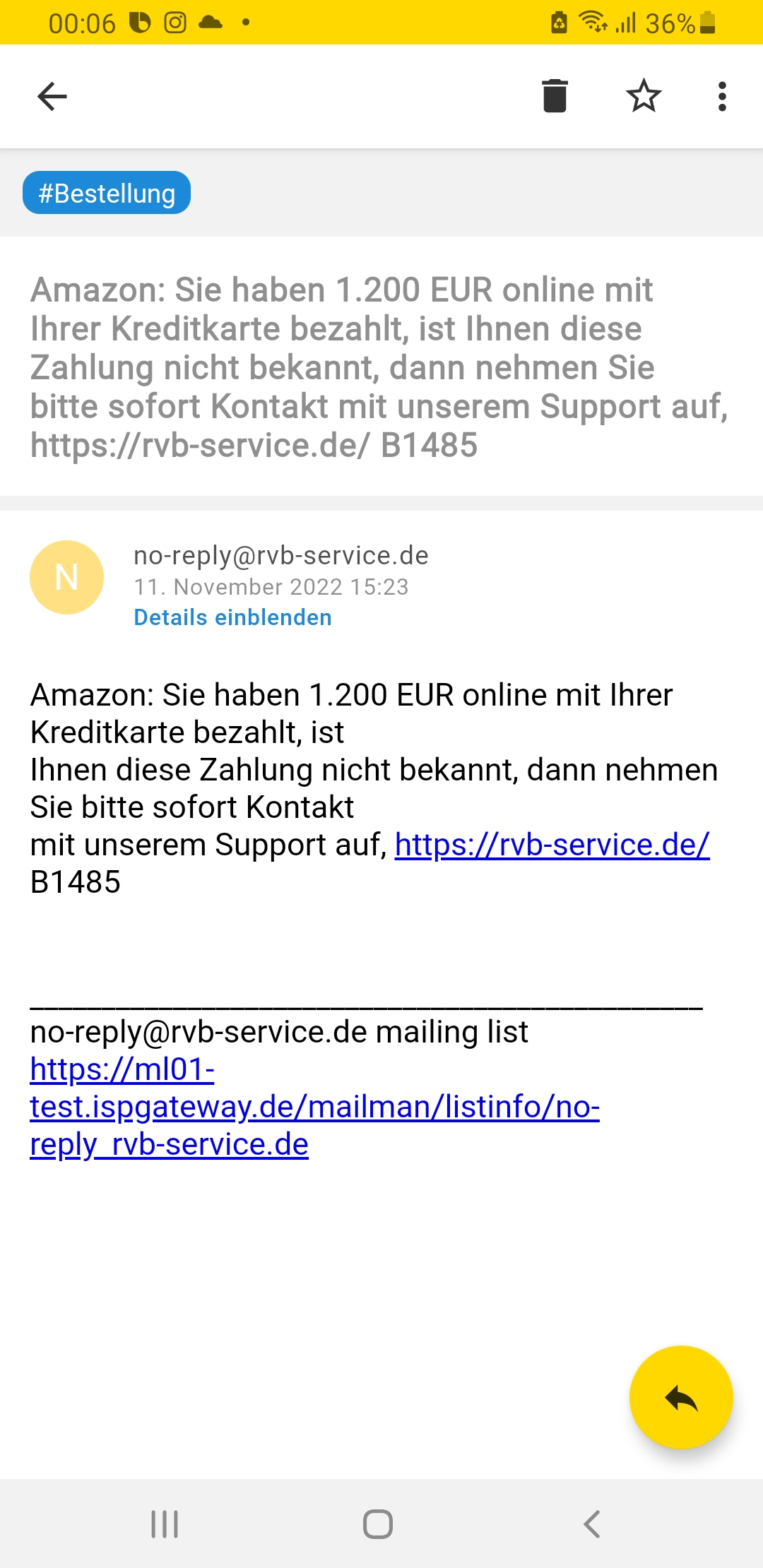This screenshot has width=763, height=1568.
Task: Open the ispgateway mailman listinfo link
Action: click(314, 1107)
